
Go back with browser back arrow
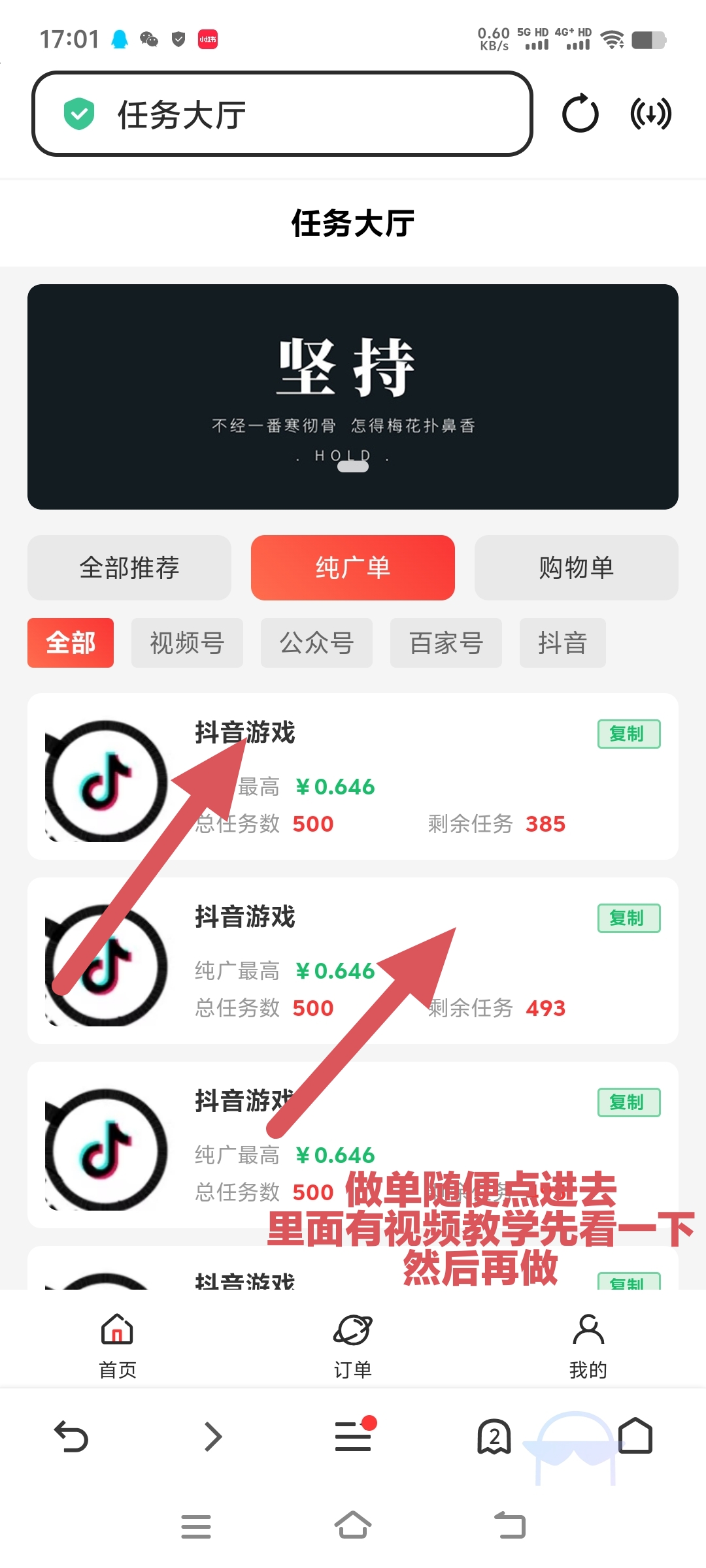point(71,1436)
